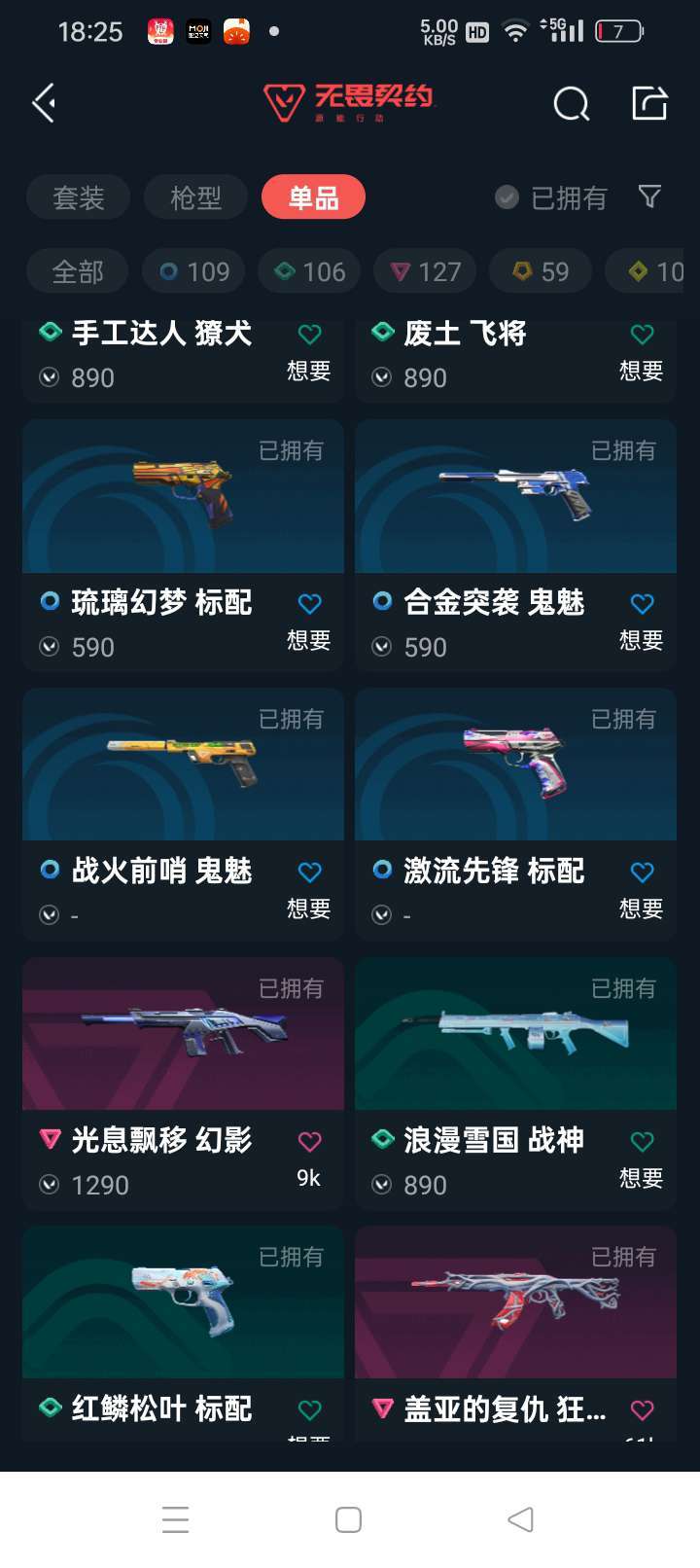Select the yellow rarity filter showing 59
Screen dimensions: 700x1568
[x=541, y=272]
